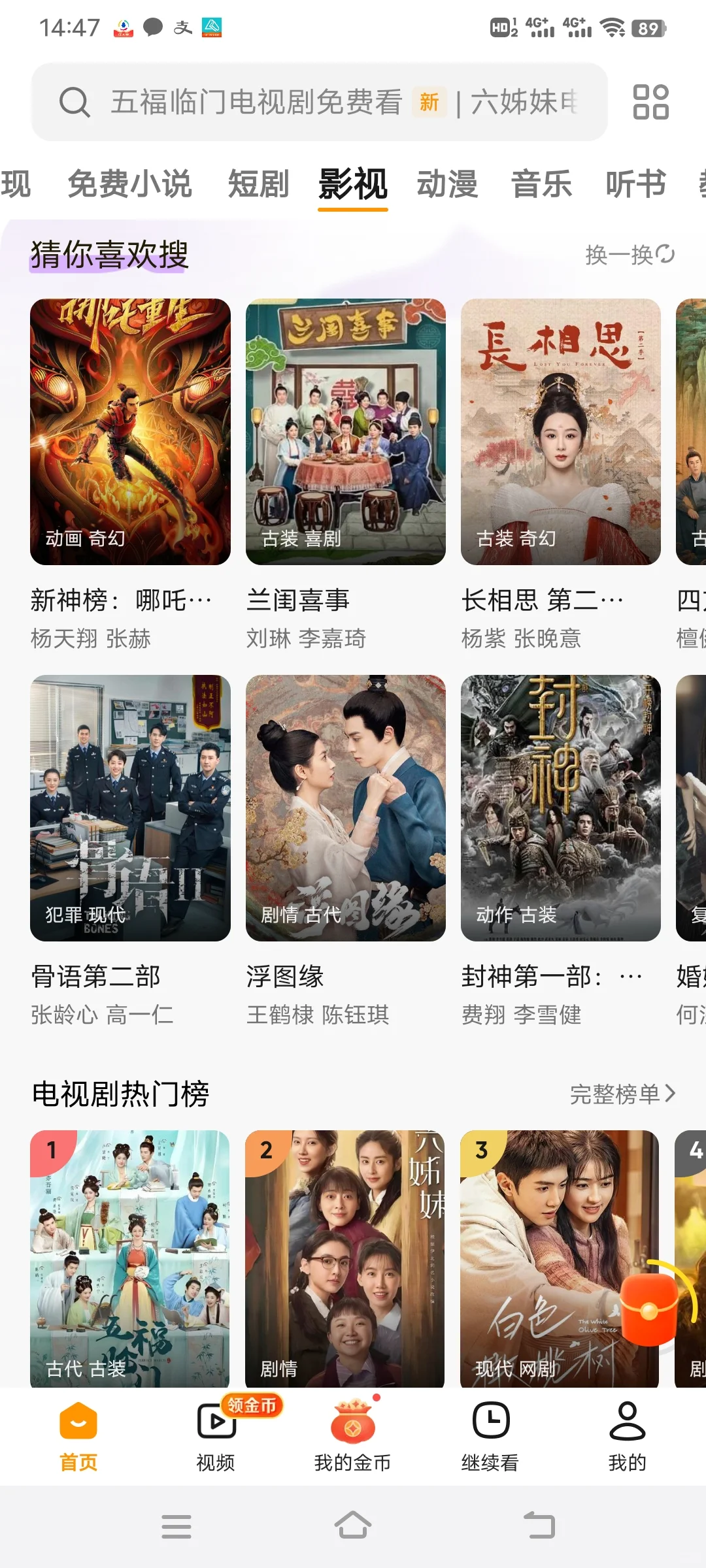Switch to the 免费小说 tab
This screenshot has width=706, height=1568.
[x=129, y=184]
